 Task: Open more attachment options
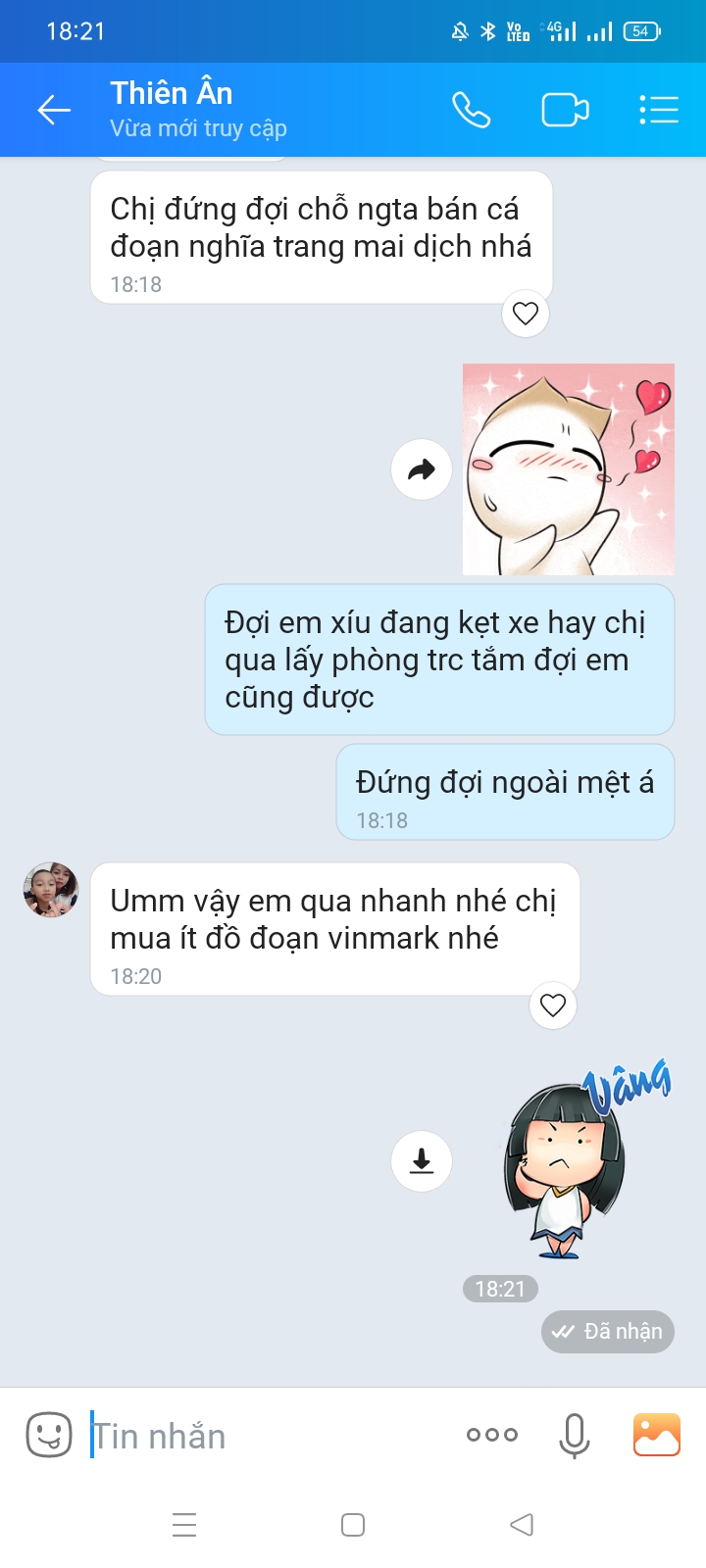coord(492,1435)
